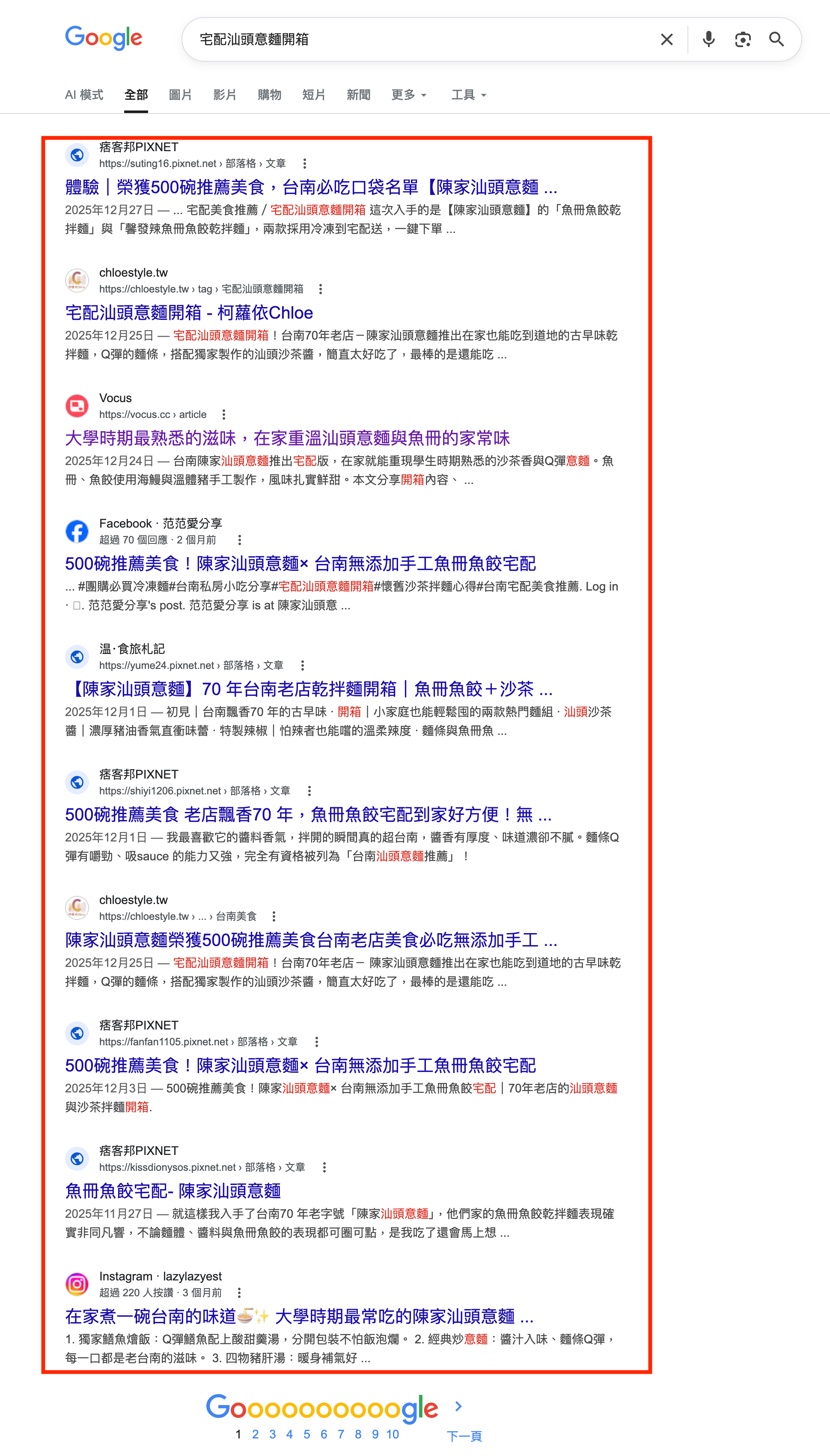This screenshot has width=830, height=1456.
Task: Focus the search box with 宅配汕頭意麵開箱
Action: point(422,39)
